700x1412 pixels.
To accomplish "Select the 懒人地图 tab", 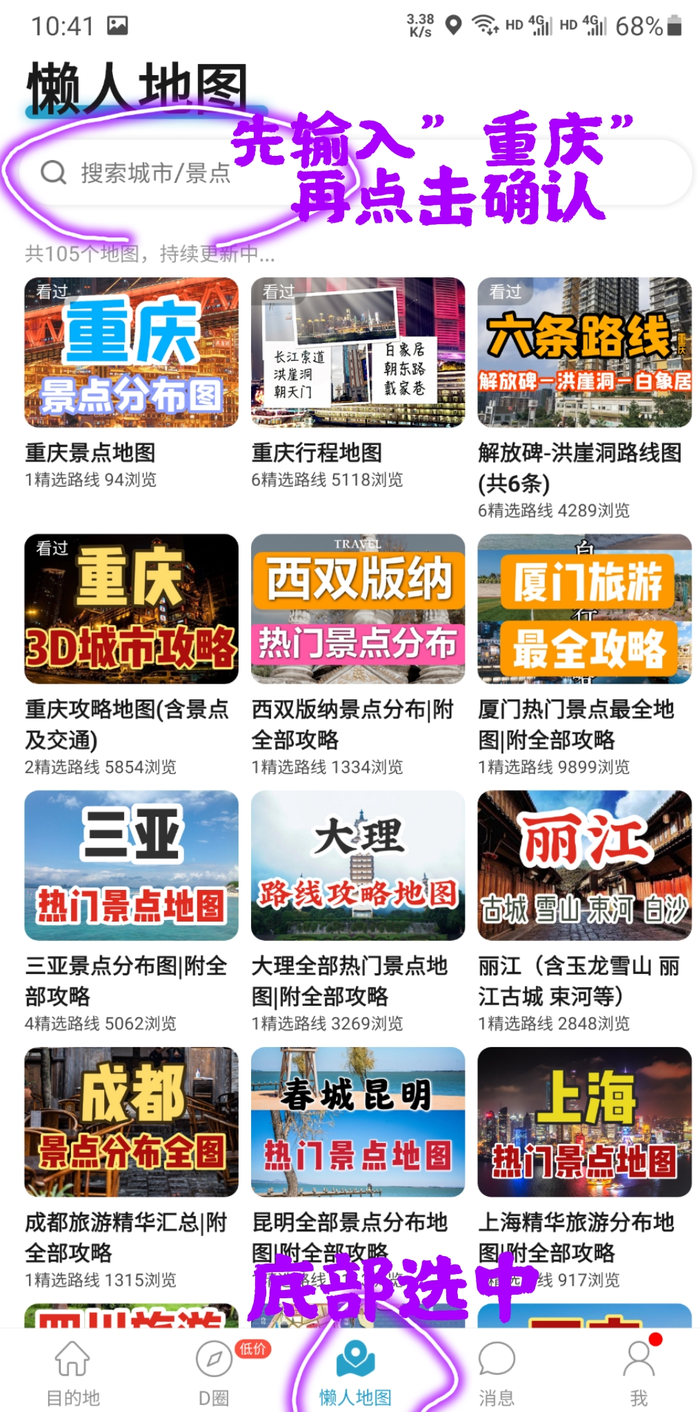I will pos(355,1372).
